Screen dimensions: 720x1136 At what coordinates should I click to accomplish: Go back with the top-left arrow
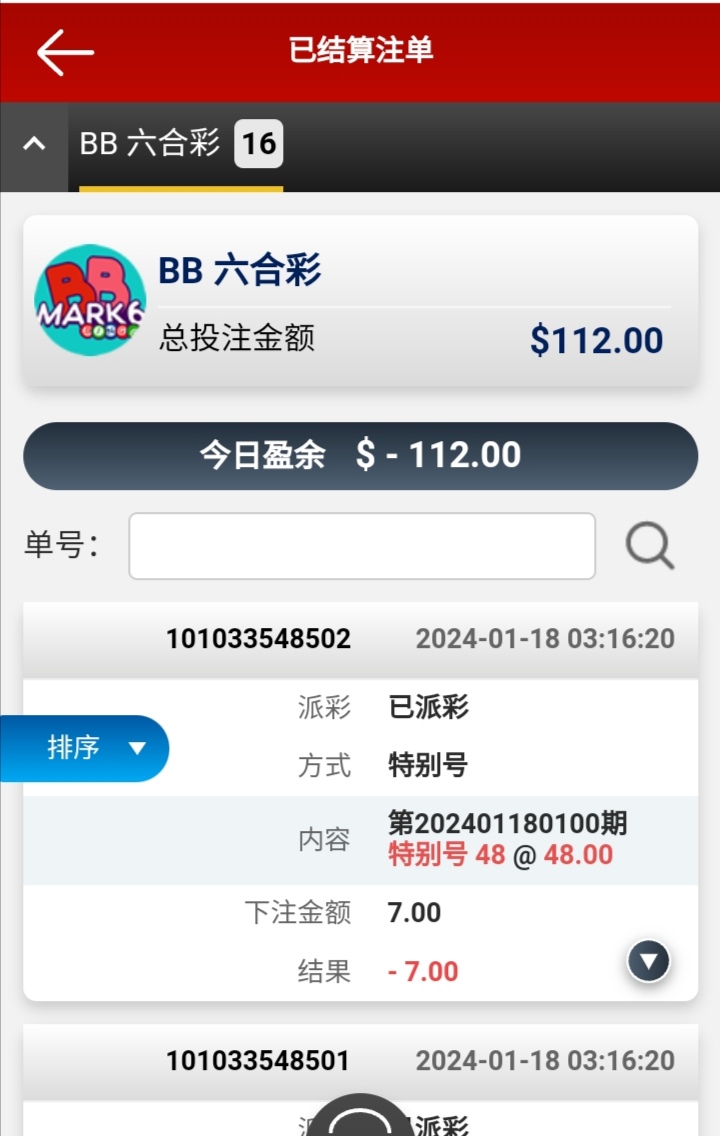click(65, 51)
